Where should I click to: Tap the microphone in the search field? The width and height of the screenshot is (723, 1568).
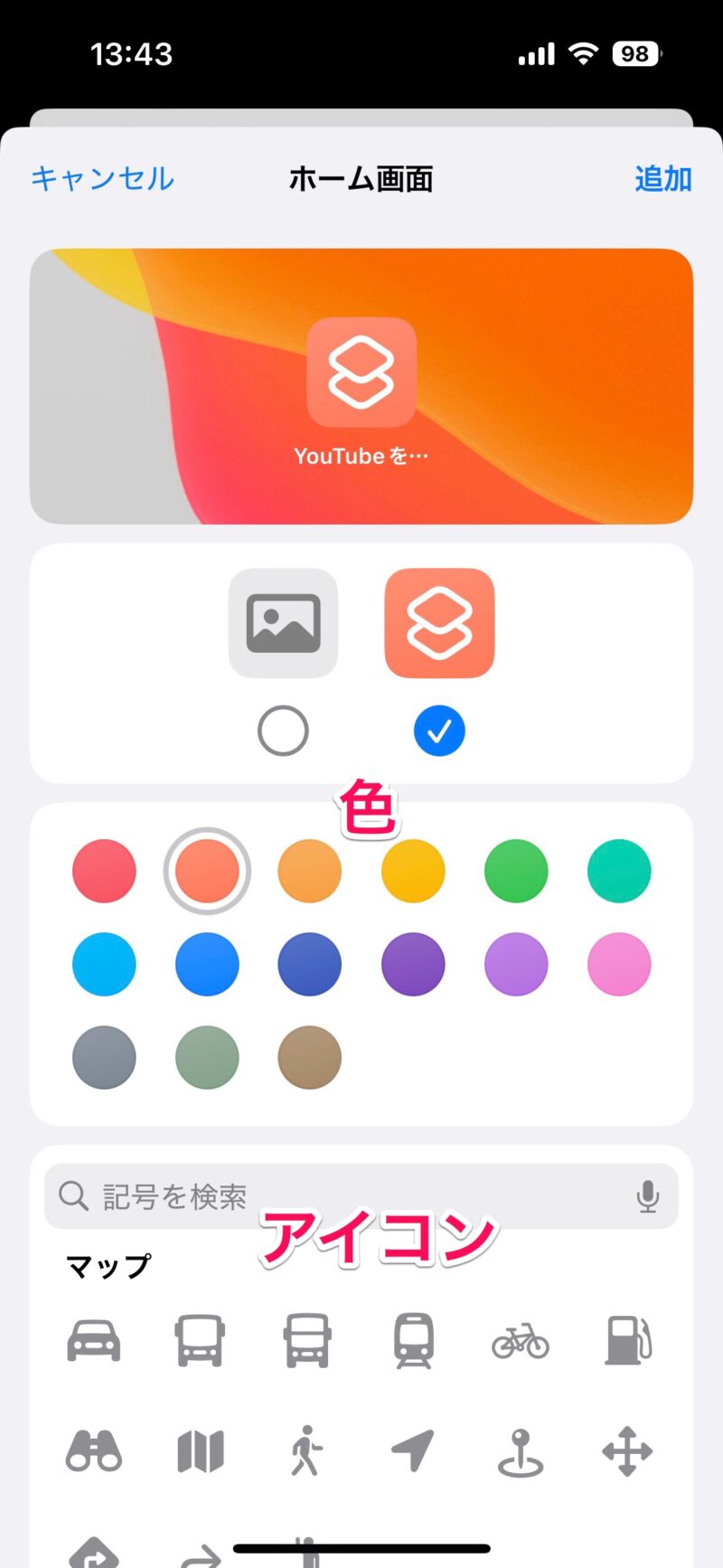click(647, 1196)
